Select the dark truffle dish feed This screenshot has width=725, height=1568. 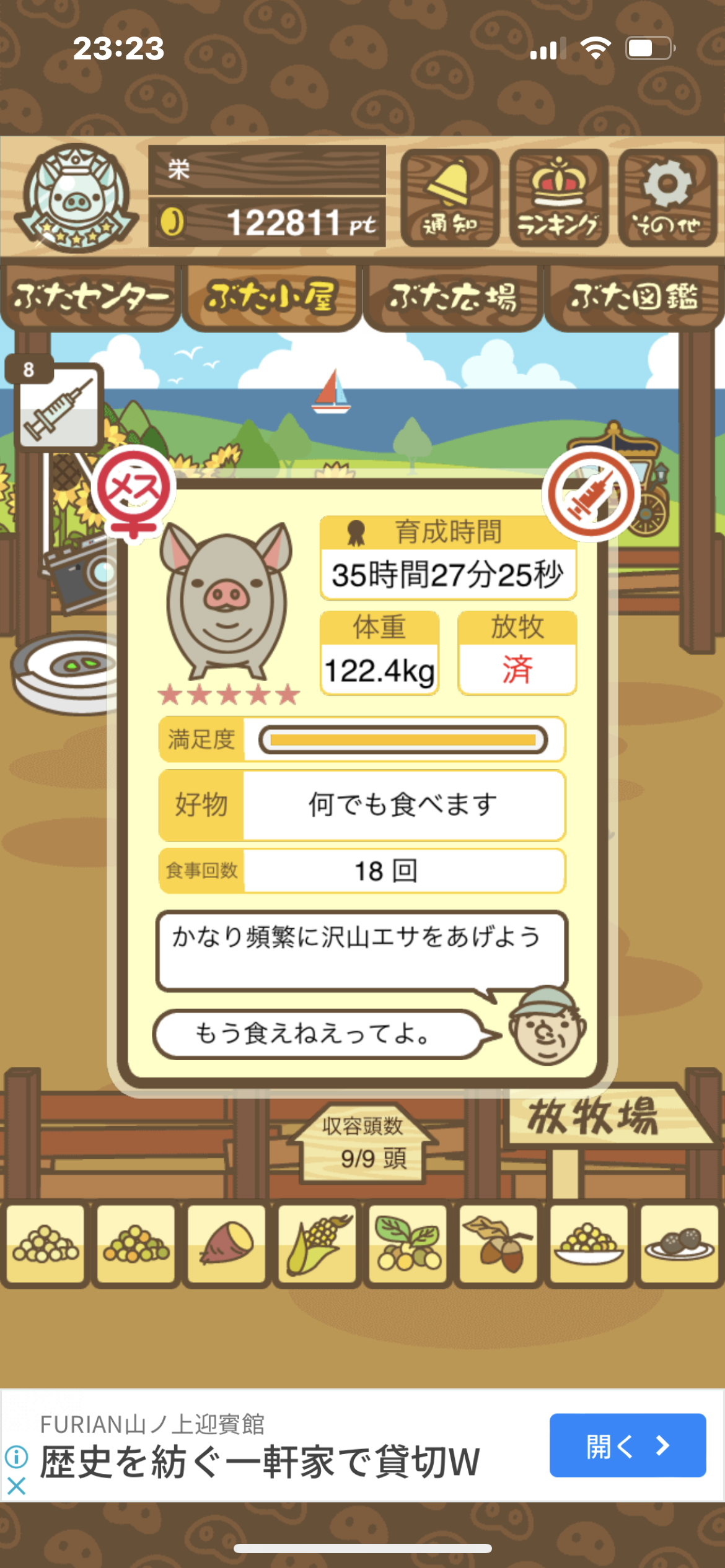pyautogui.click(x=679, y=1244)
